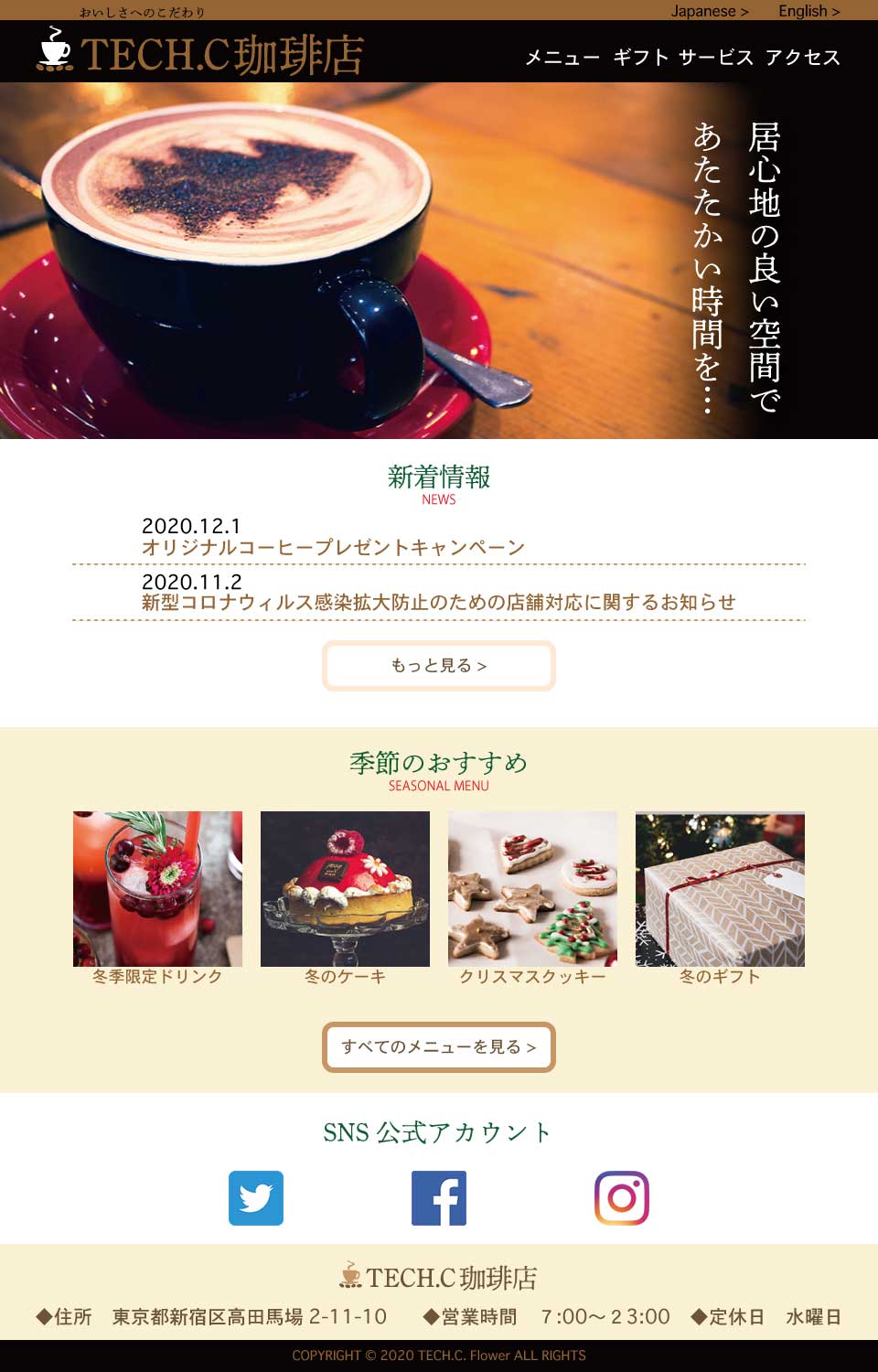Screen dimensions: 878x1372
Task: Read the 2020.11.2 news about 店舗対応
Action: tap(438, 602)
